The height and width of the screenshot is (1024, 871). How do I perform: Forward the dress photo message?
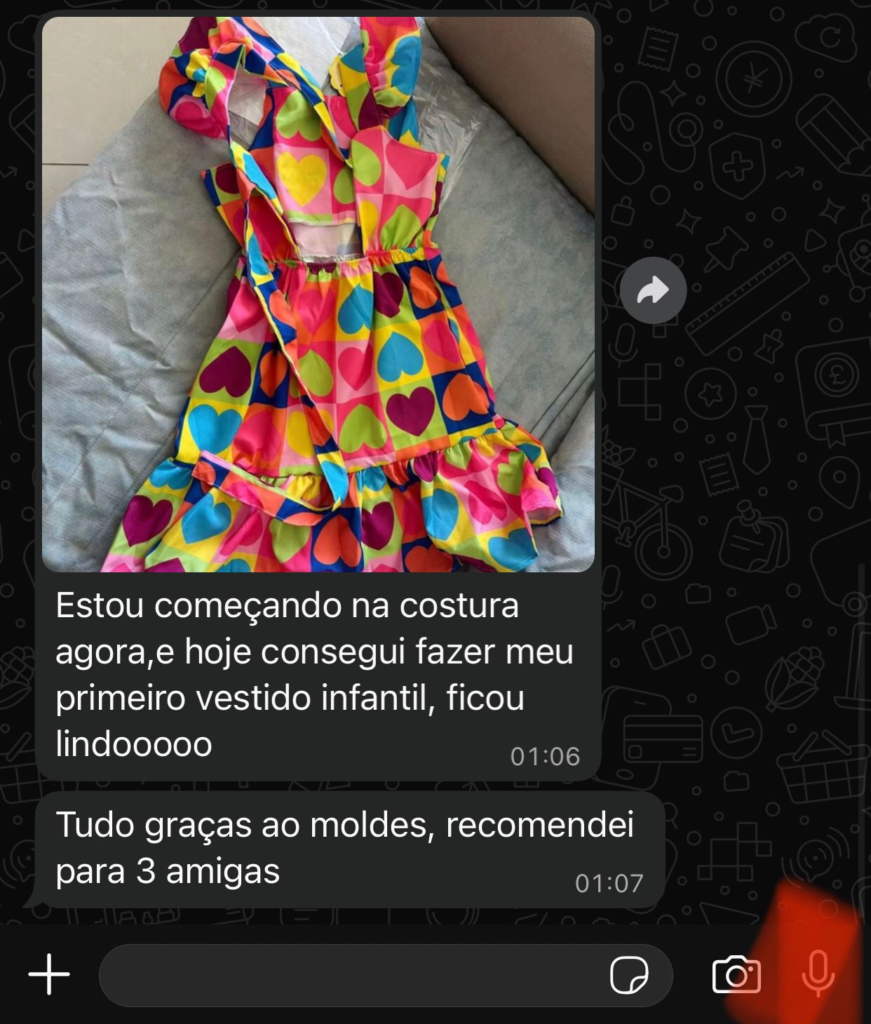click(652, 291)
